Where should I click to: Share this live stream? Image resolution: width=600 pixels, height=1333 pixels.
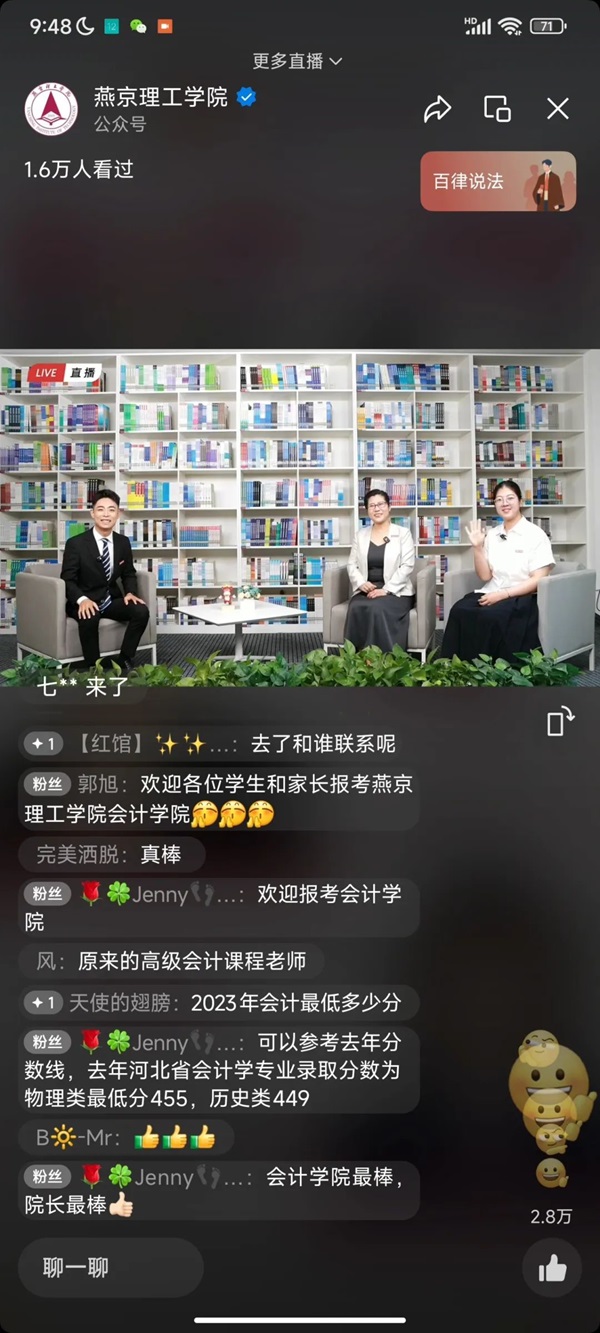coord(438,109)
